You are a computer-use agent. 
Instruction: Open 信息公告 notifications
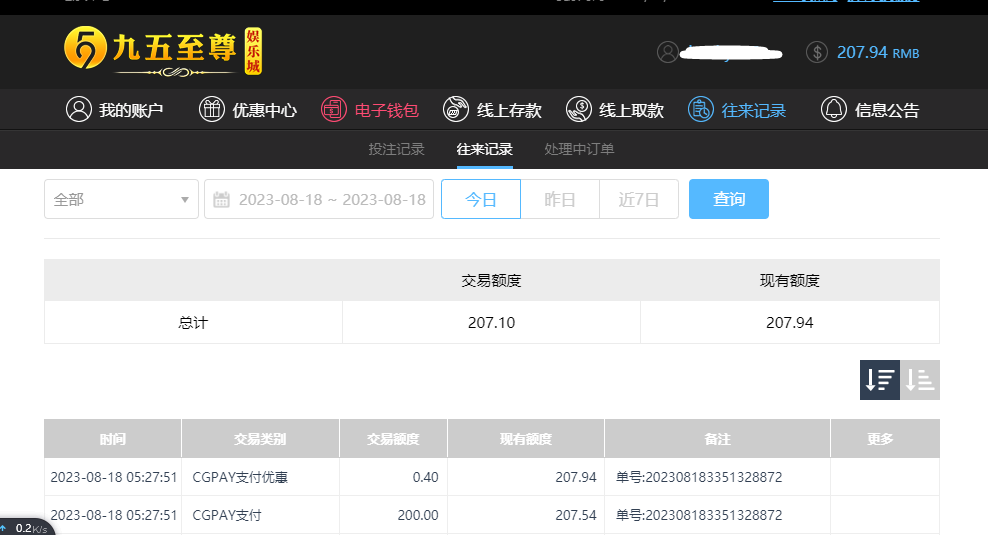click(869, 110)
